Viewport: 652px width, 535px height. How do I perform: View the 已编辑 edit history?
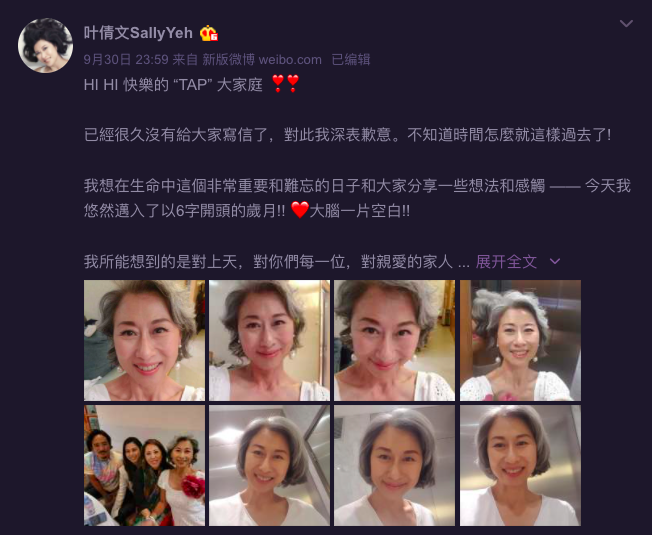pyautogui.click(x=350, y=60)
